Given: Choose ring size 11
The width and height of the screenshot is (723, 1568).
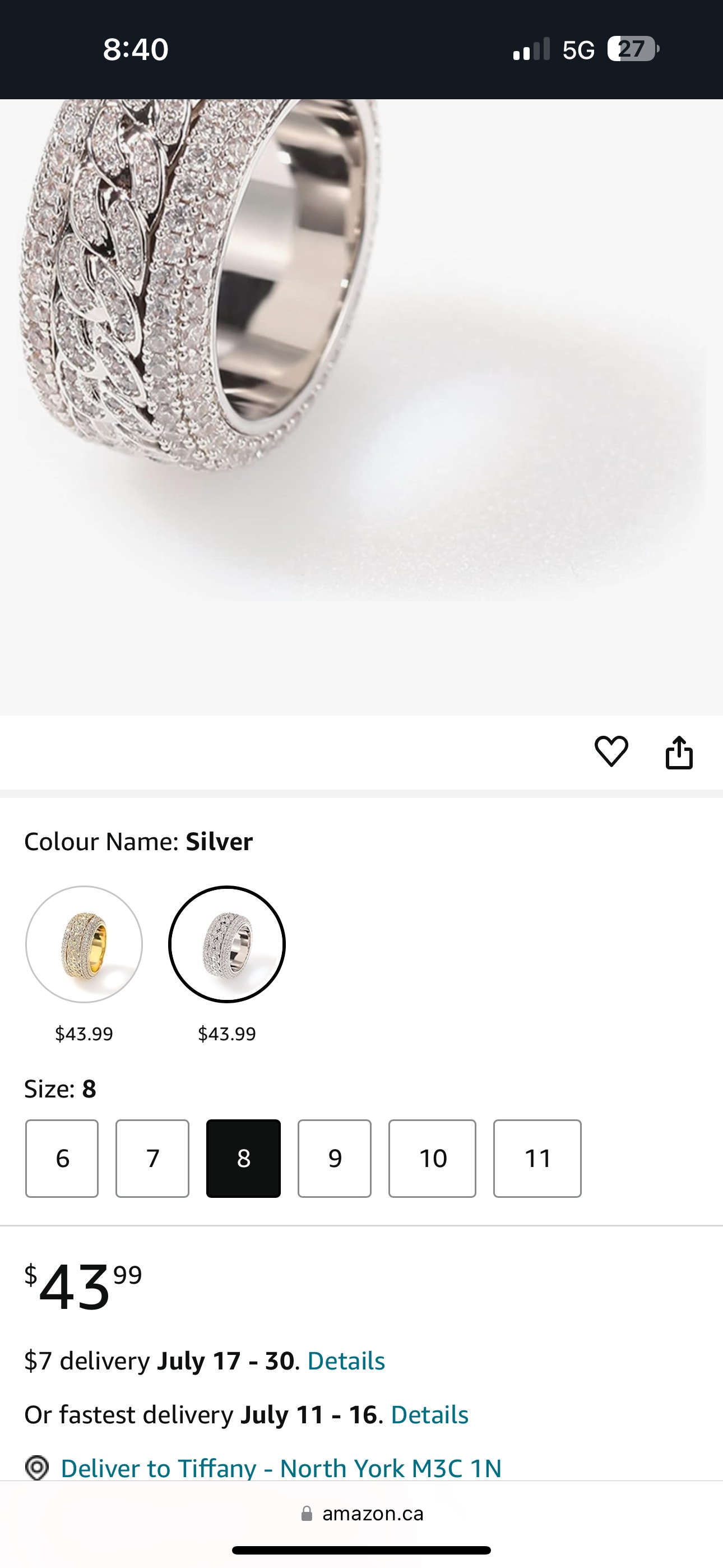Looking at the screenshot, I should [x=537, y=1159].
